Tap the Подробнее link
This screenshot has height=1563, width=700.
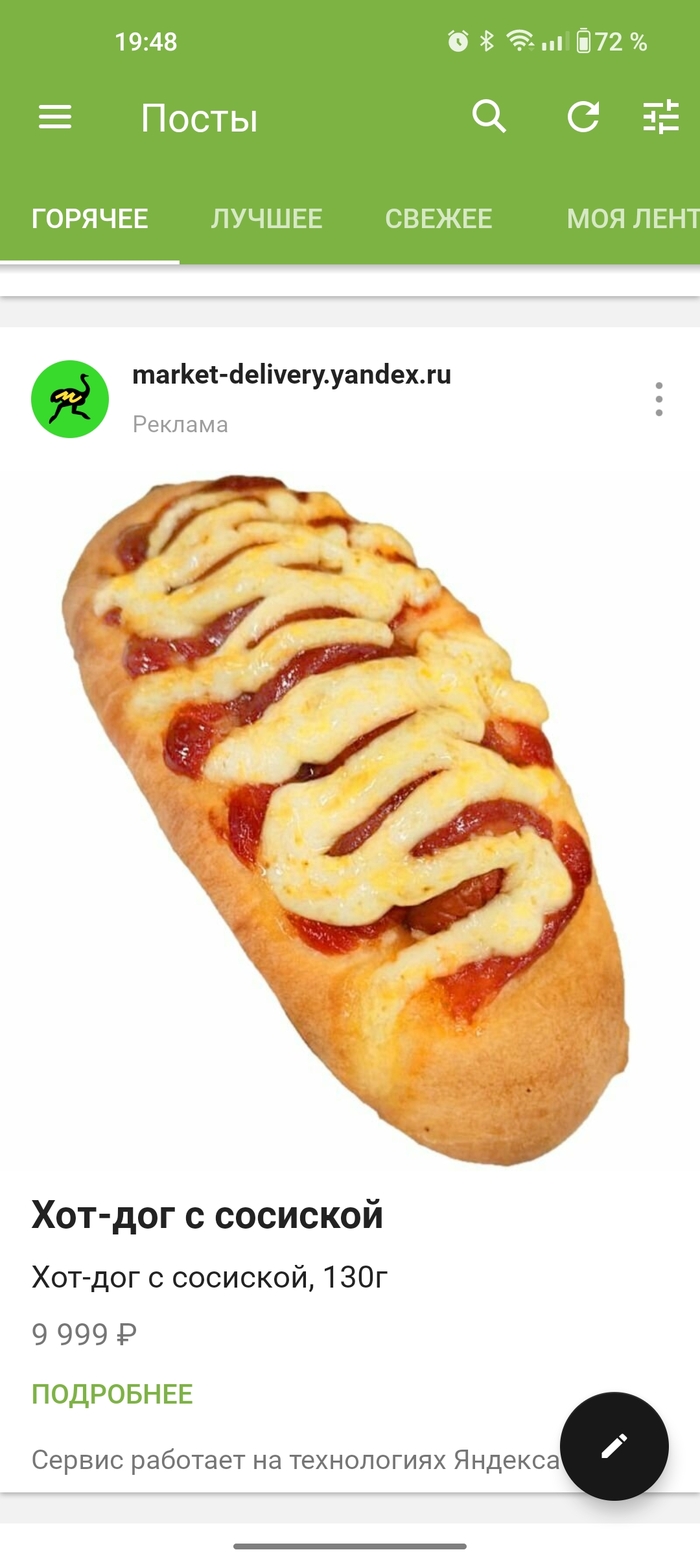(x=112, y=1394)
